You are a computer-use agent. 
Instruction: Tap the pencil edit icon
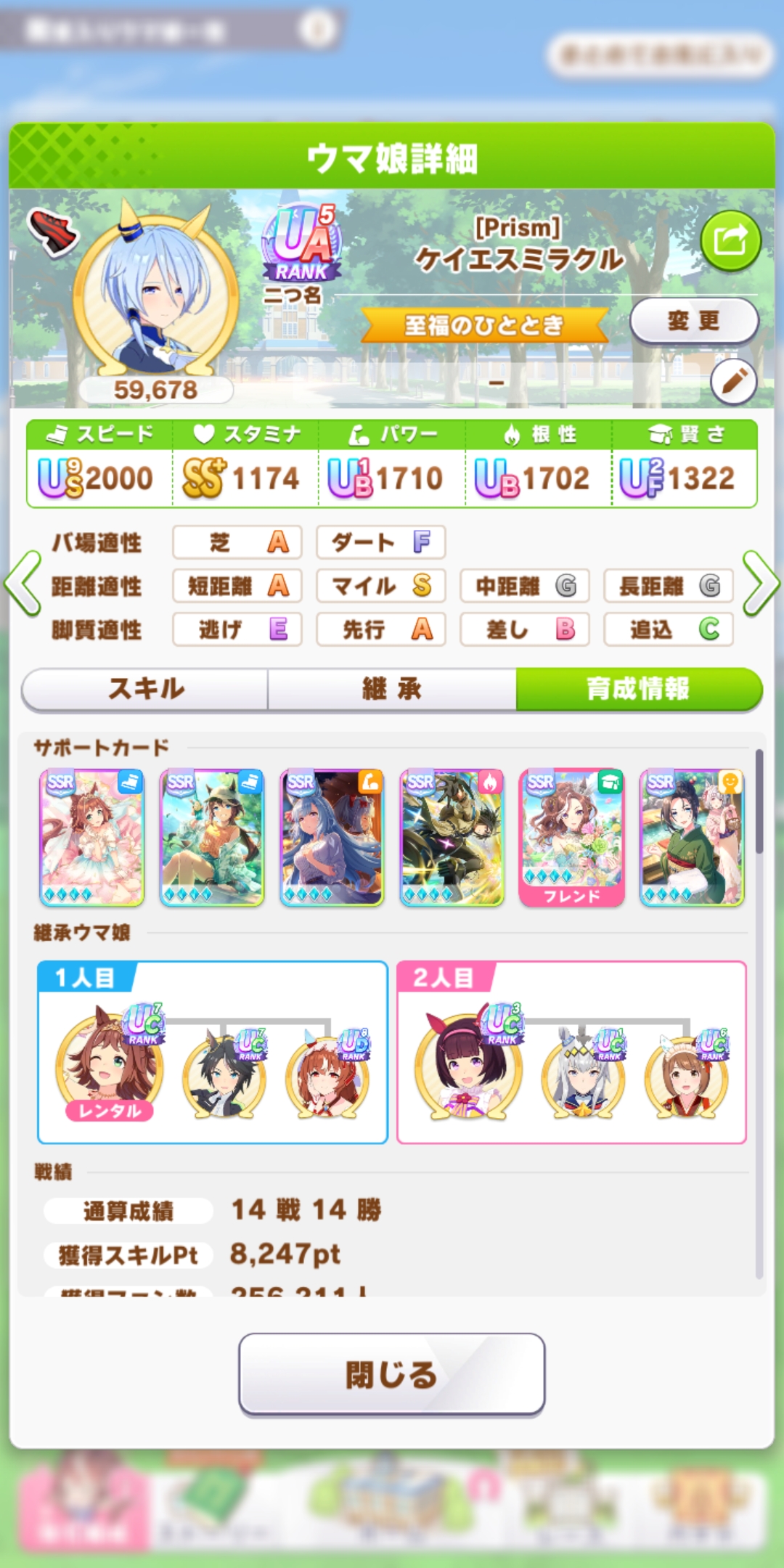pos(733,380)
